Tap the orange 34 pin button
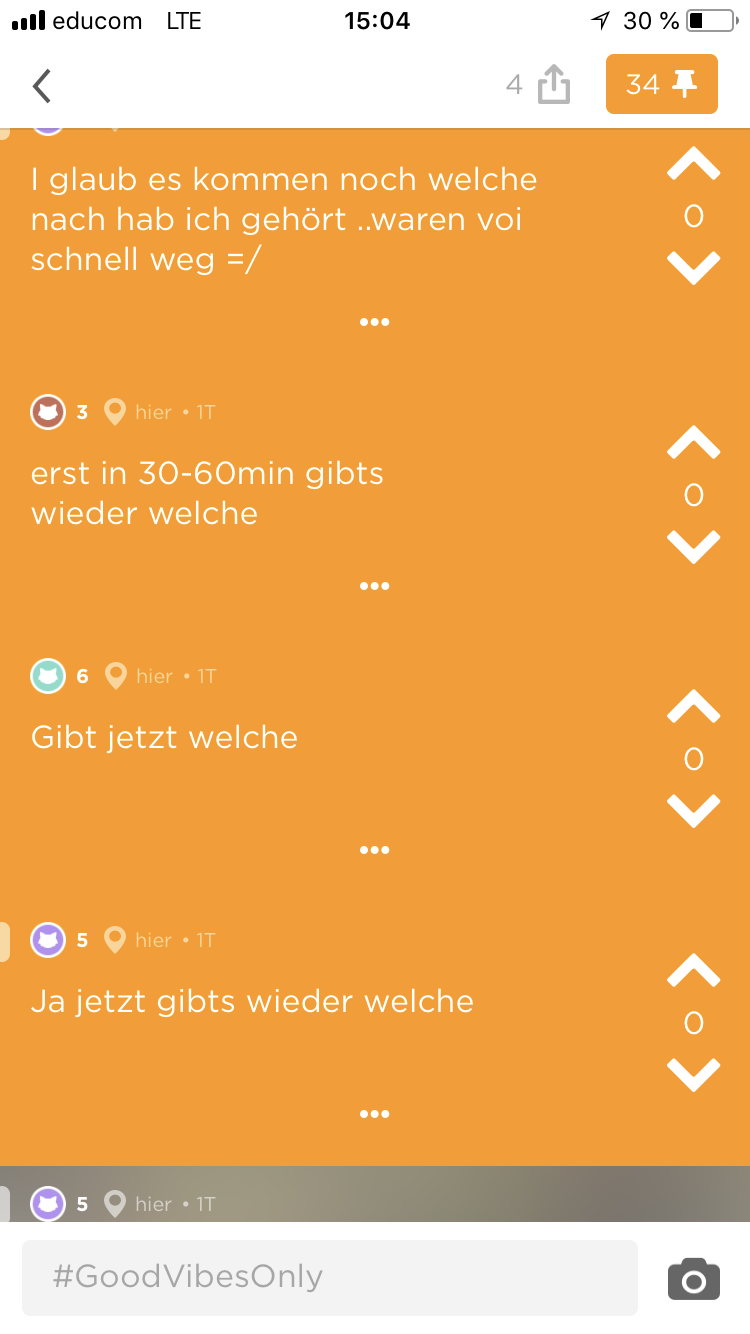Image resolution: width=750 pixels, height=1334 pixels. point(661,84)
